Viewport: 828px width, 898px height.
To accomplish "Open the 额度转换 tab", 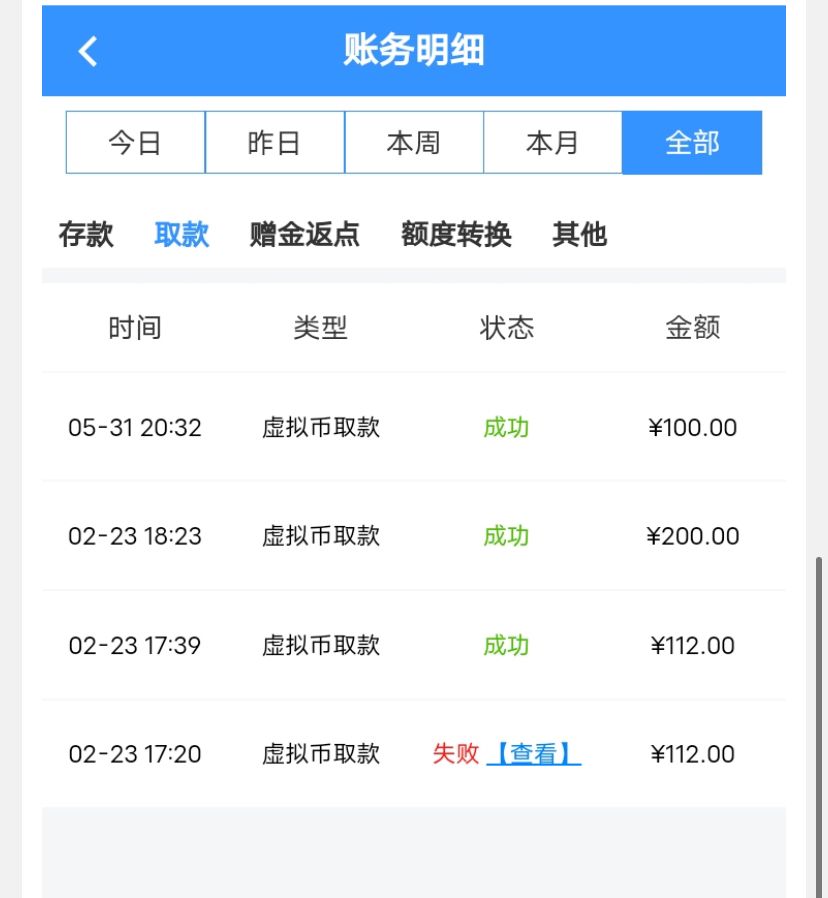I will coord(456,234).
